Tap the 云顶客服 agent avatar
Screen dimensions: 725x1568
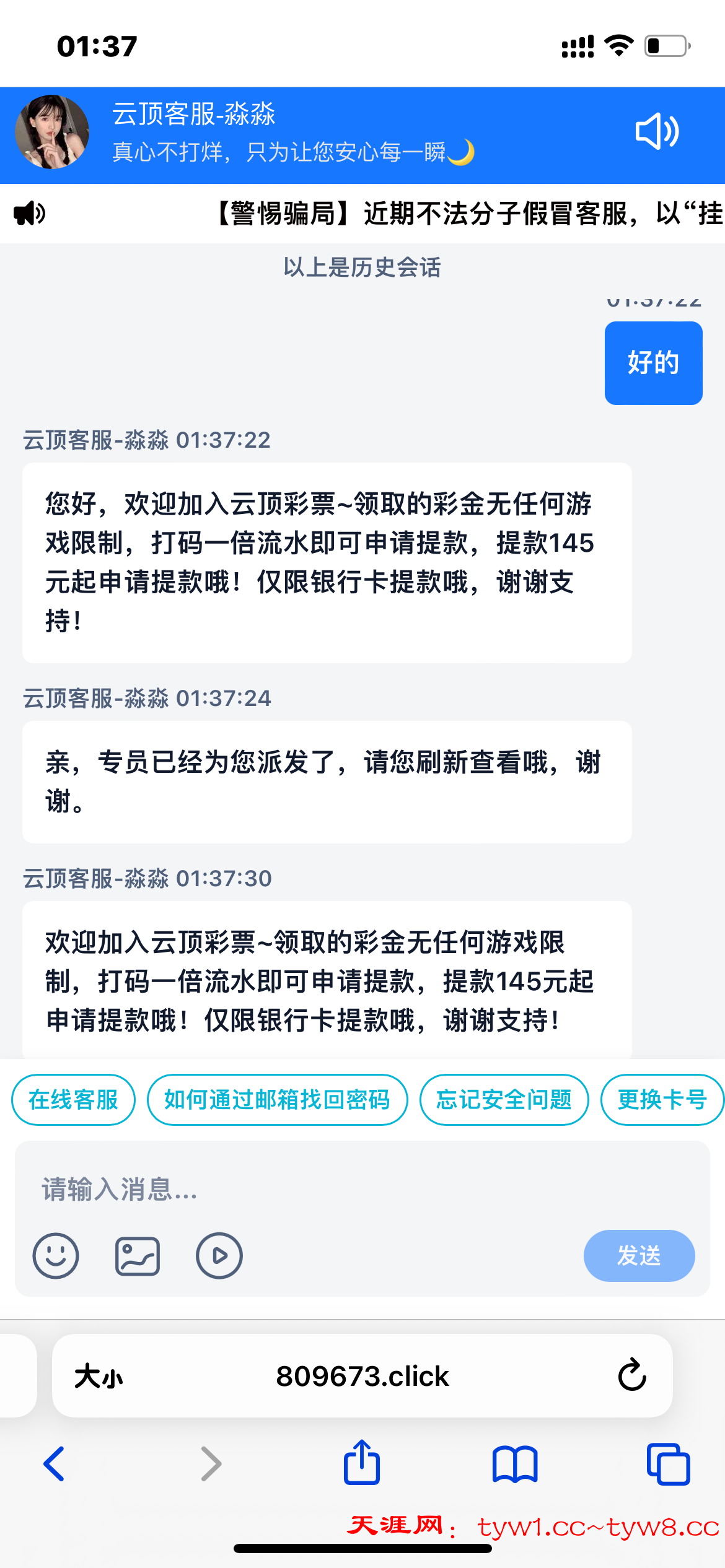coord(52,132)
